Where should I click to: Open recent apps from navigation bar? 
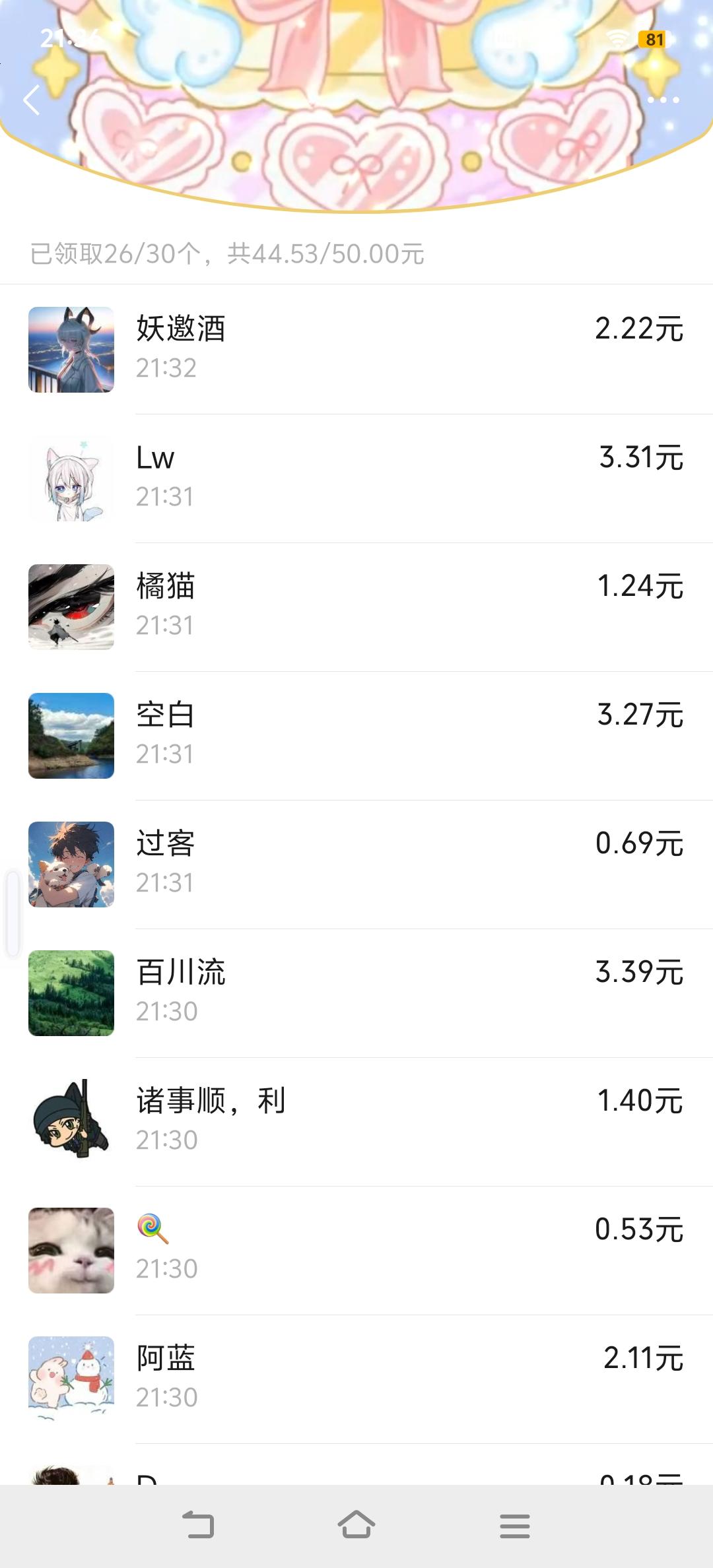pos(515,1526)
